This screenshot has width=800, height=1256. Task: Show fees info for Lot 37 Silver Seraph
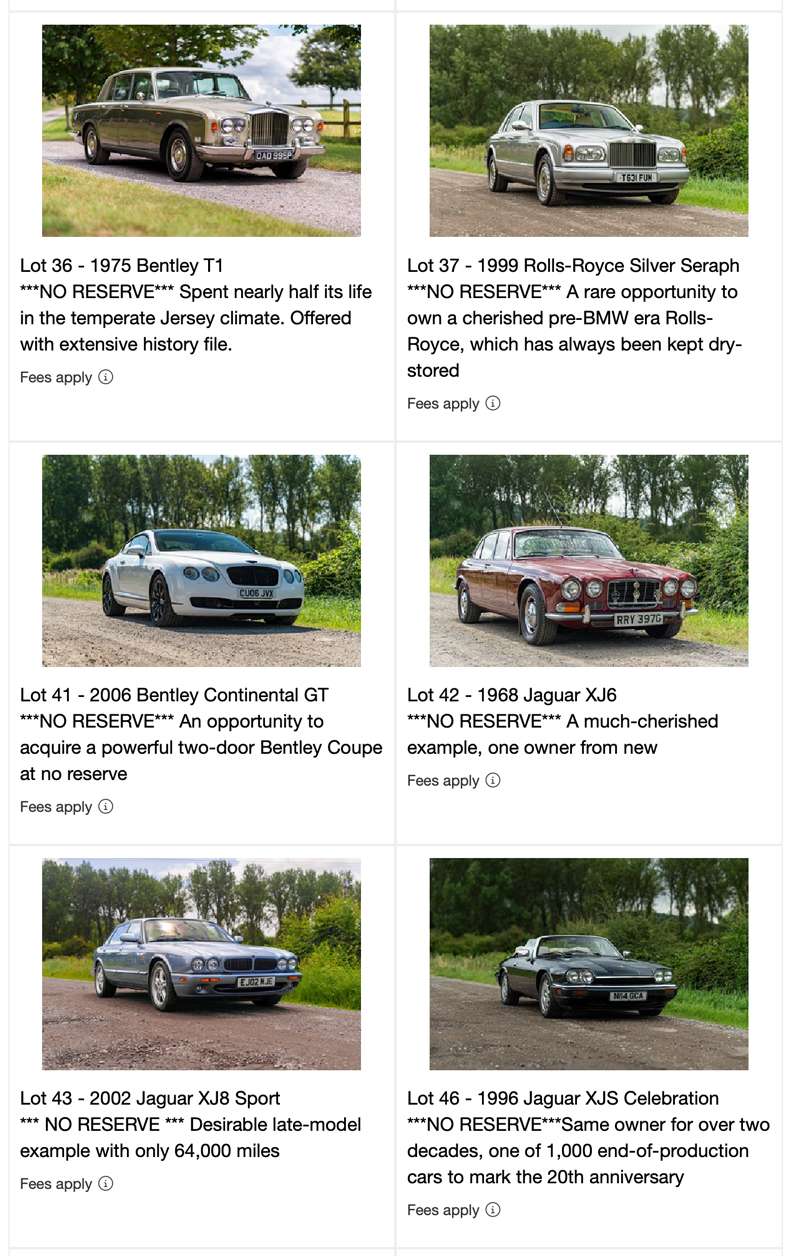click(x=493, y=403)
